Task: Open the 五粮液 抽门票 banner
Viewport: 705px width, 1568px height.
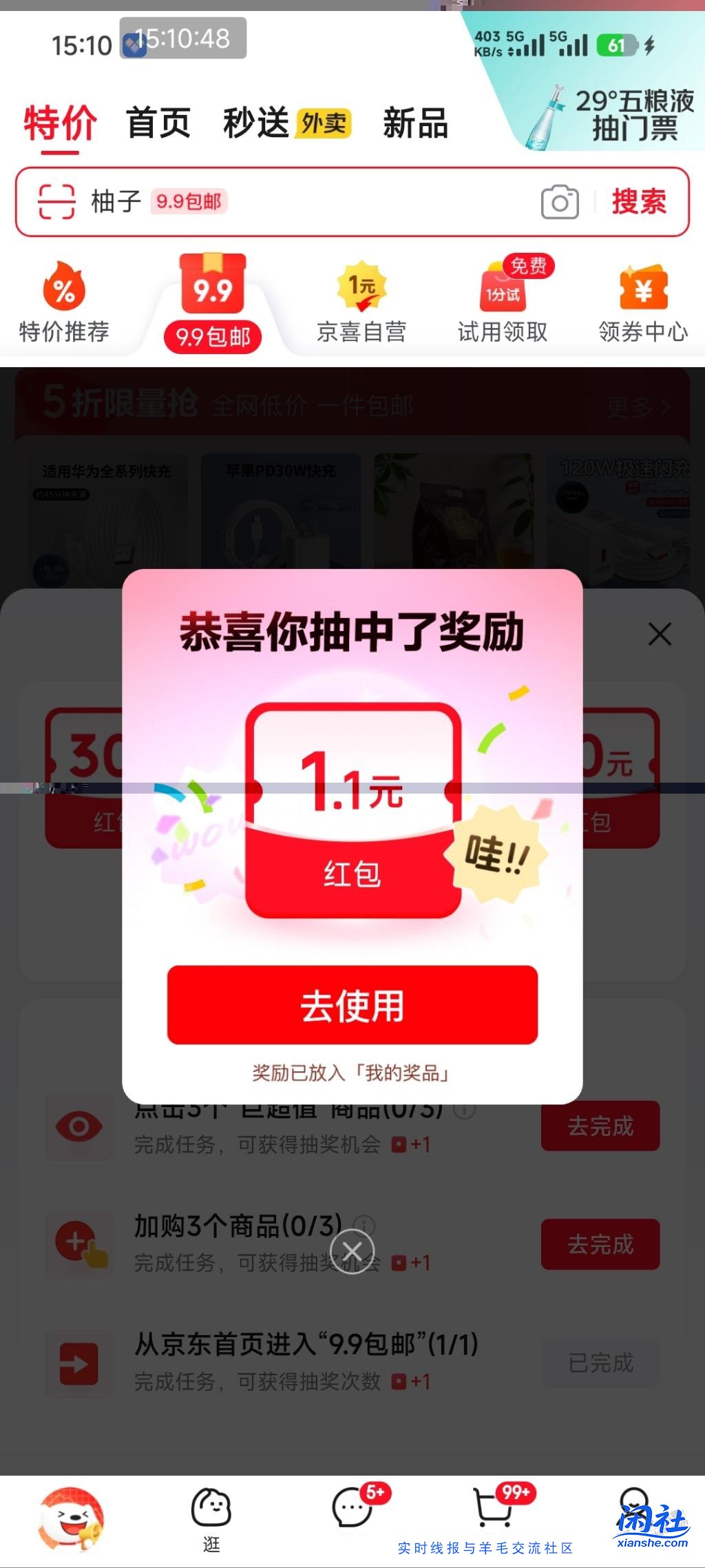Action: (x=613, y=116)
